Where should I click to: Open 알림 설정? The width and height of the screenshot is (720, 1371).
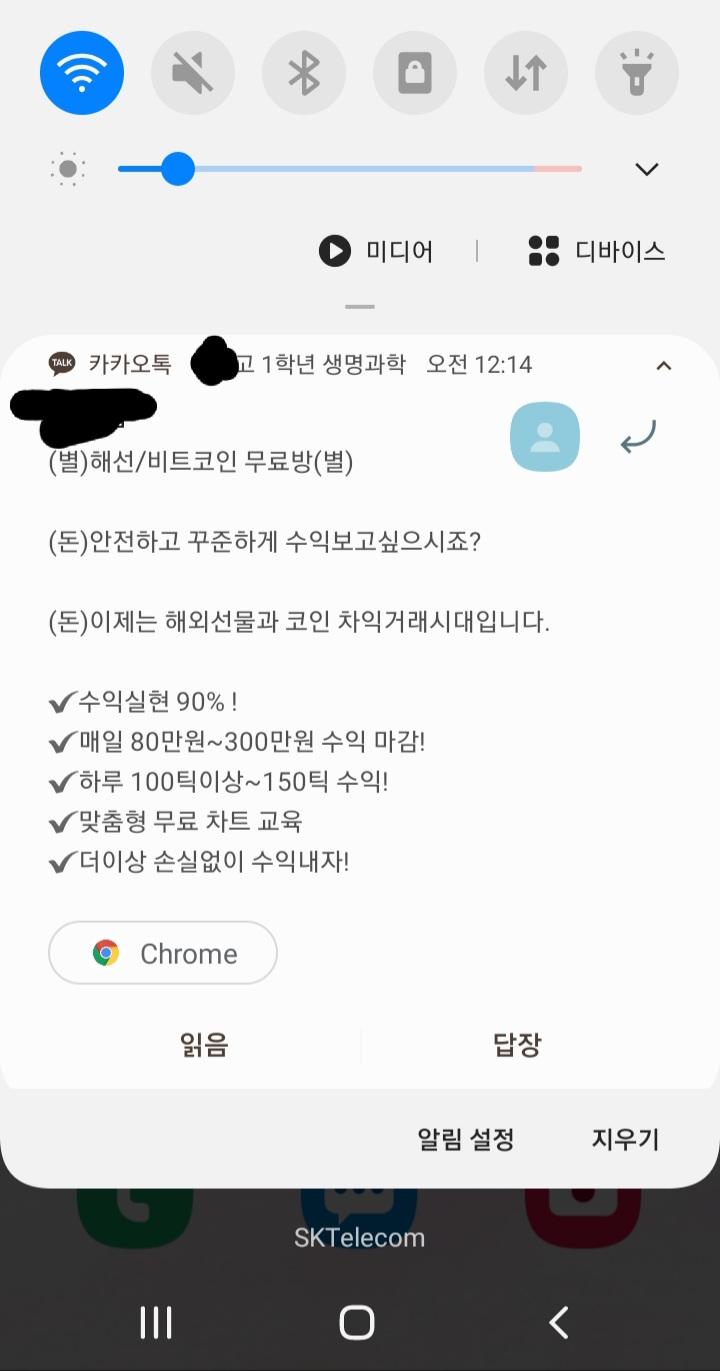pos(466,1138)
